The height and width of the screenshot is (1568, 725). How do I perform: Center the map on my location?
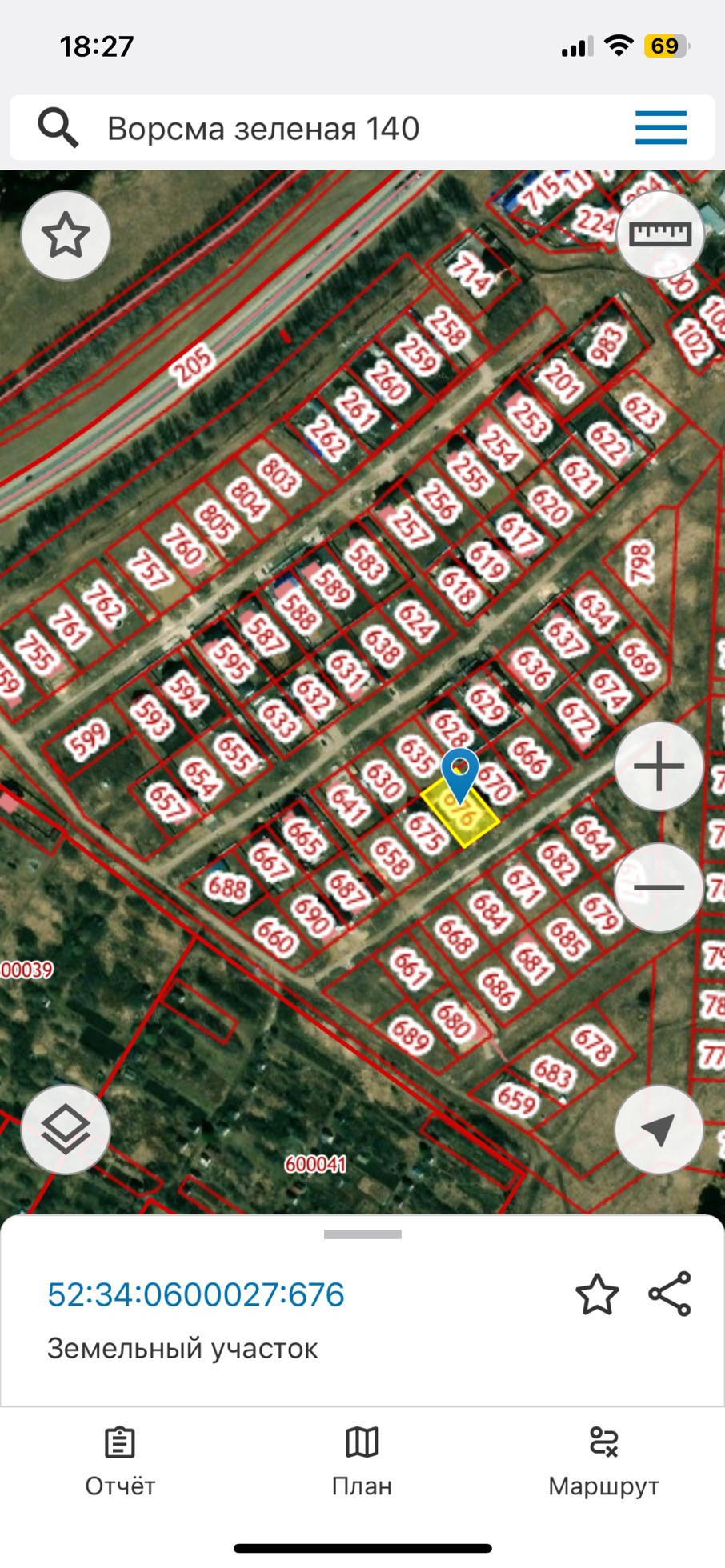click(659, 1130)
